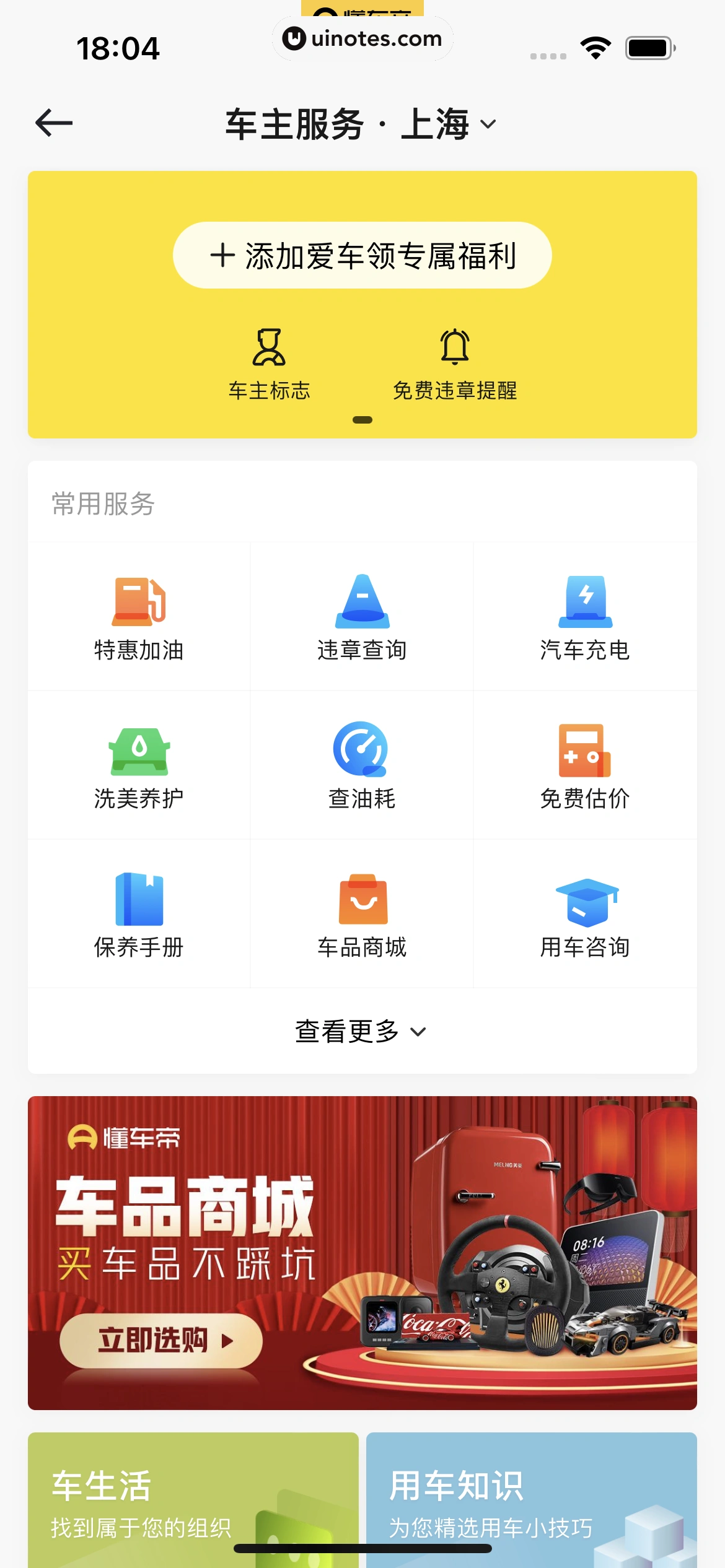Image resolution: width=725 pixels, height=1568 pixels.
Task: Open the 用车知识 card
Action: tap(531, 1500)
